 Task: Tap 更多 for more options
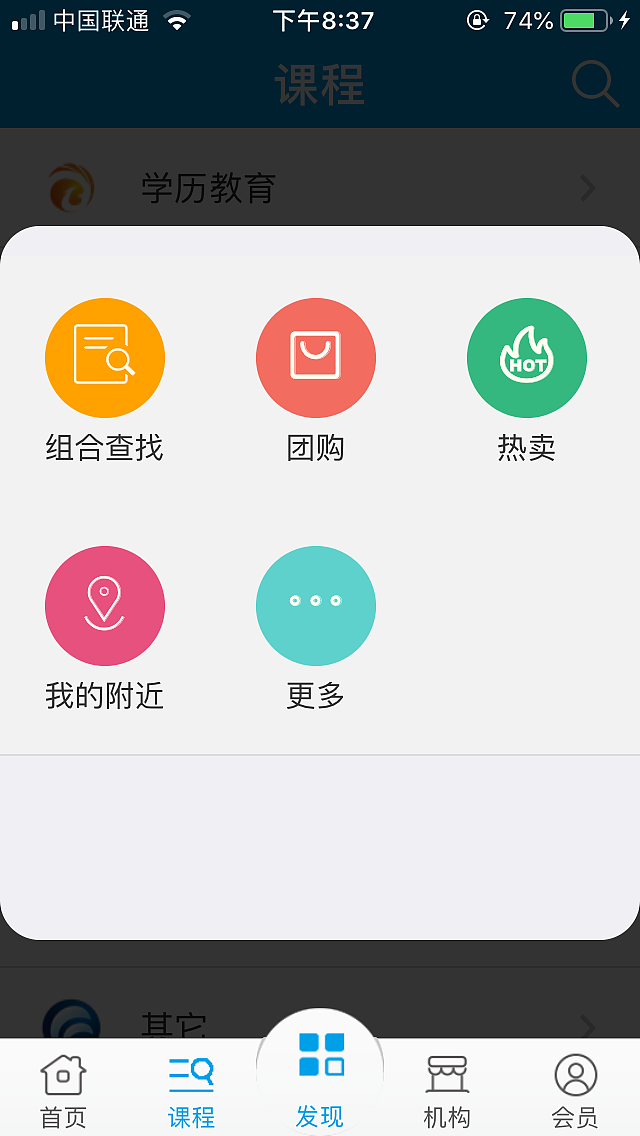click(x=316, y=606)
